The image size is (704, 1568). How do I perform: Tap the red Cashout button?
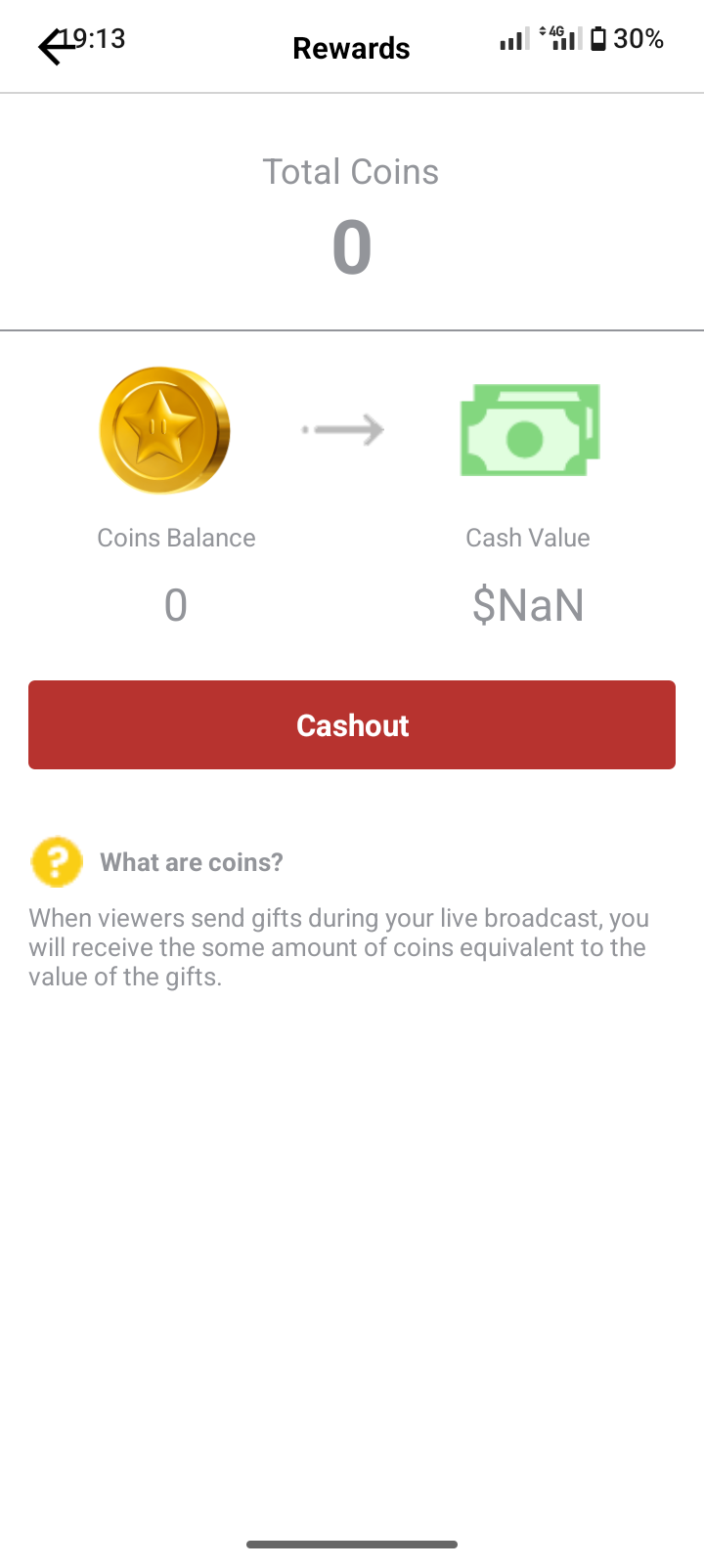(x=352, y=724)
